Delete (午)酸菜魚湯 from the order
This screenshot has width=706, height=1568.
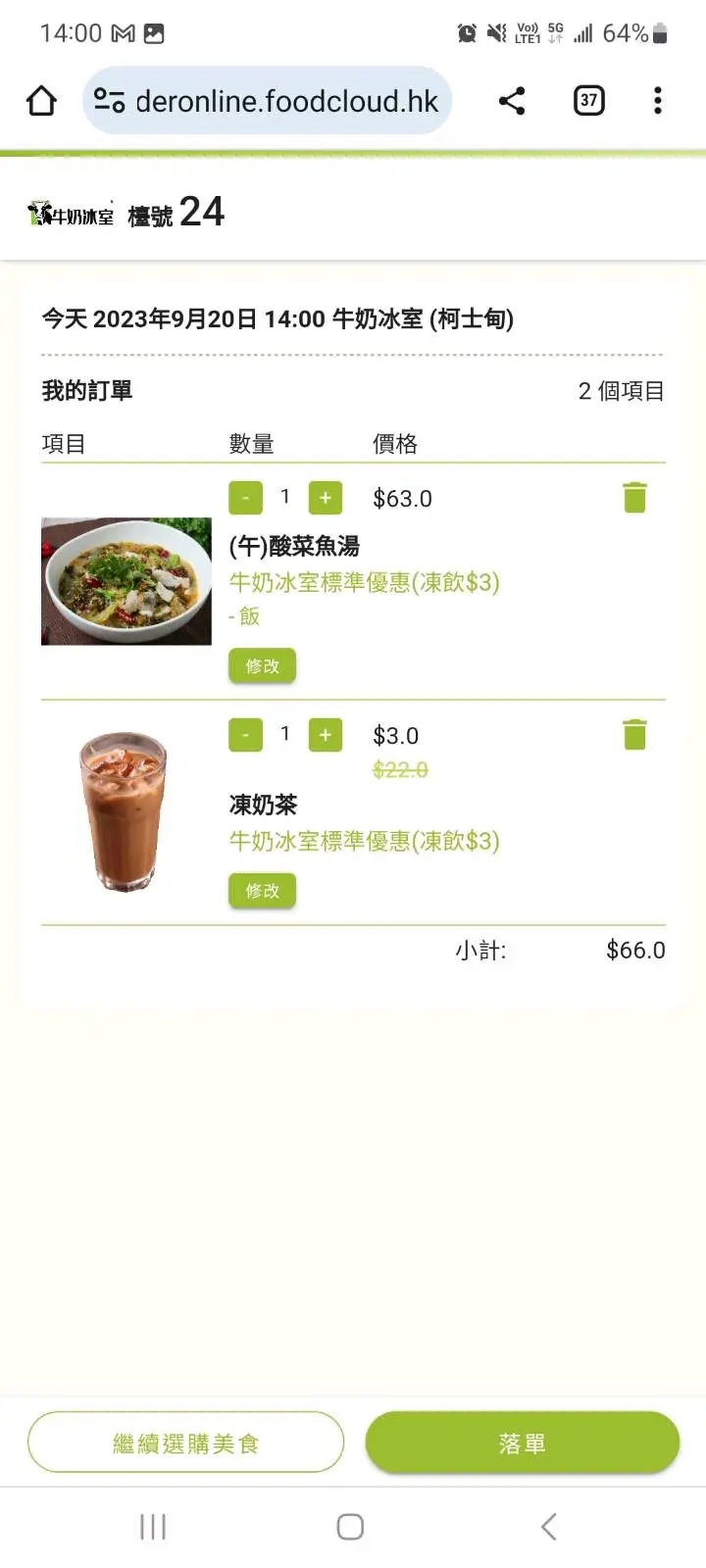634,498
